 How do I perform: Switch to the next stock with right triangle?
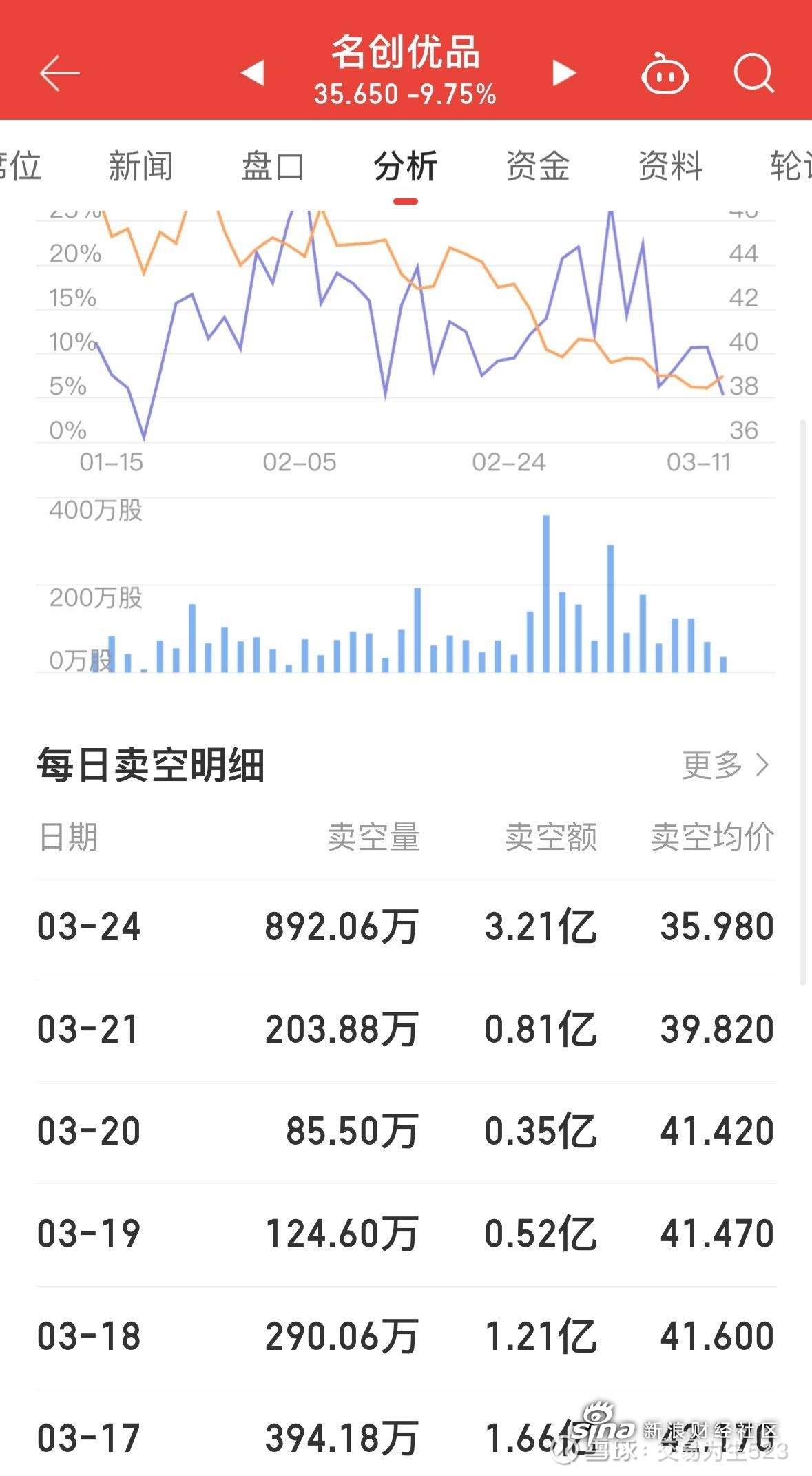tap(561, 74)
